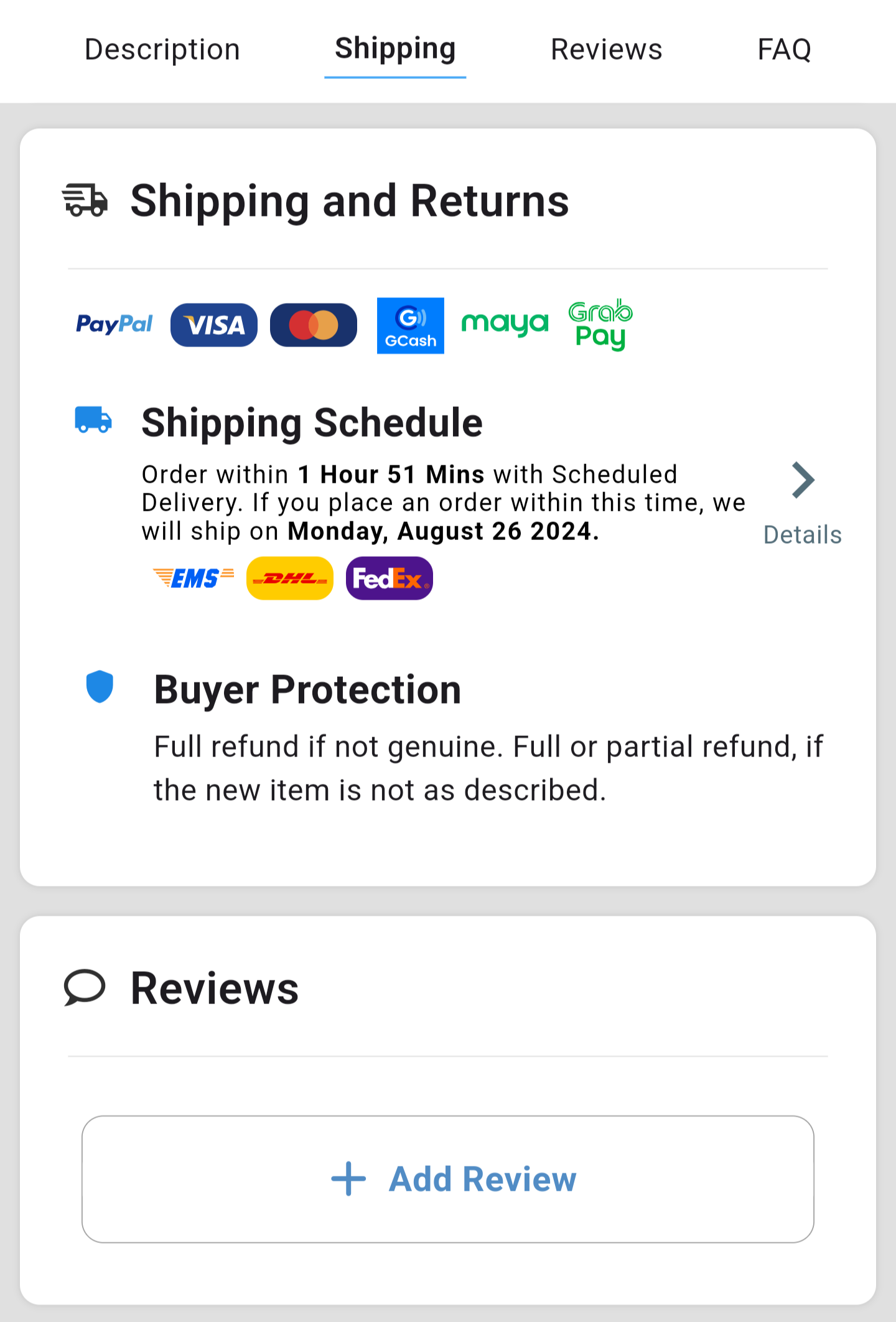
Task: Go to the FAQ tab
Action: pos(784,50)
